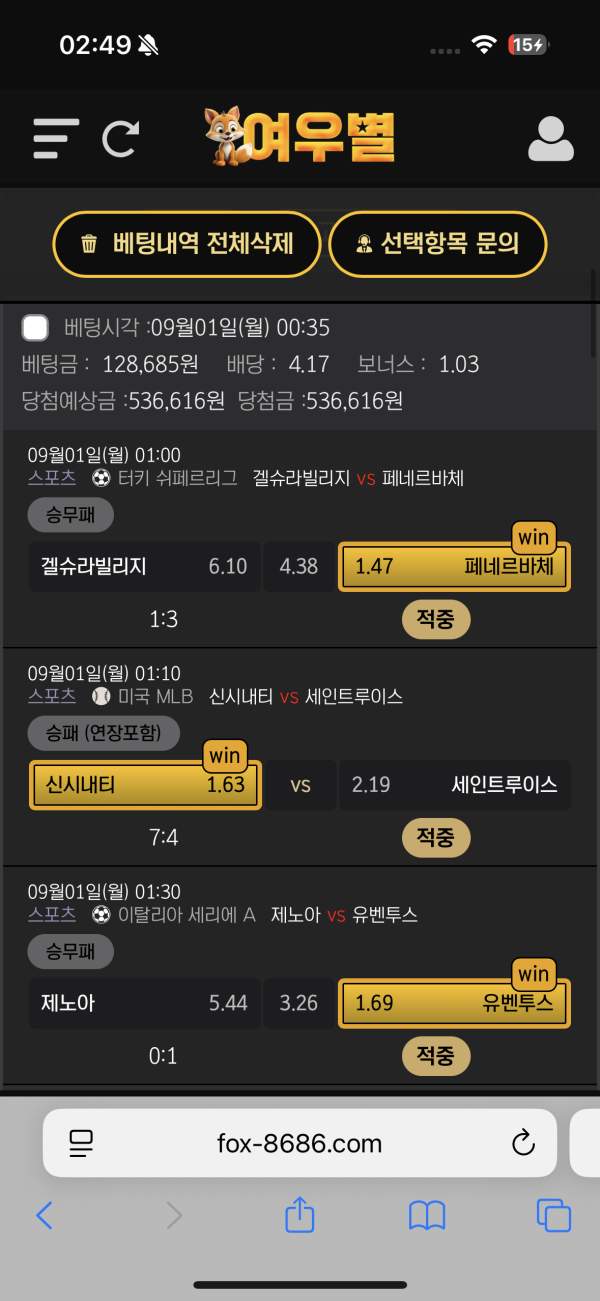Screen dimensions: 600x1301
Task: Share the current page
Action: (x=300, y=1214)
